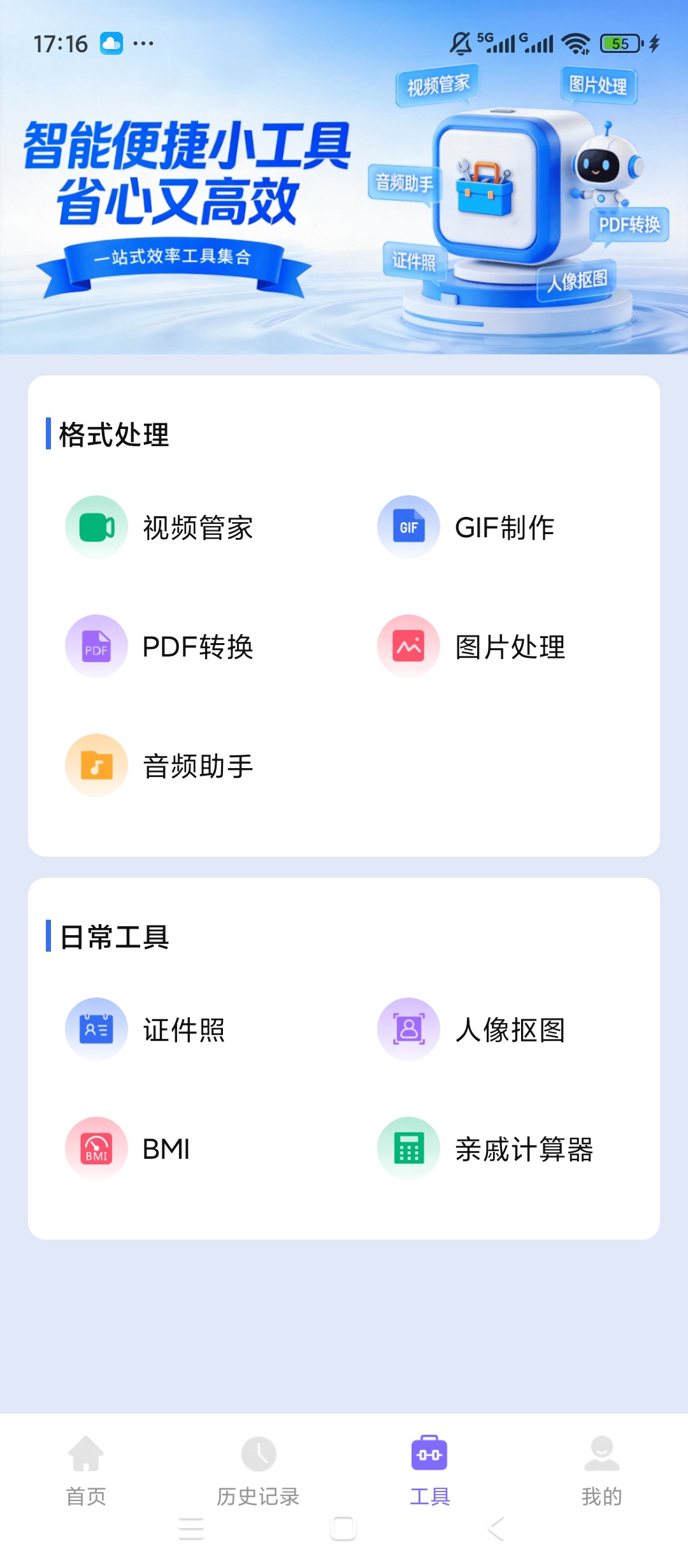Tap the system back button

point(496,1528)
